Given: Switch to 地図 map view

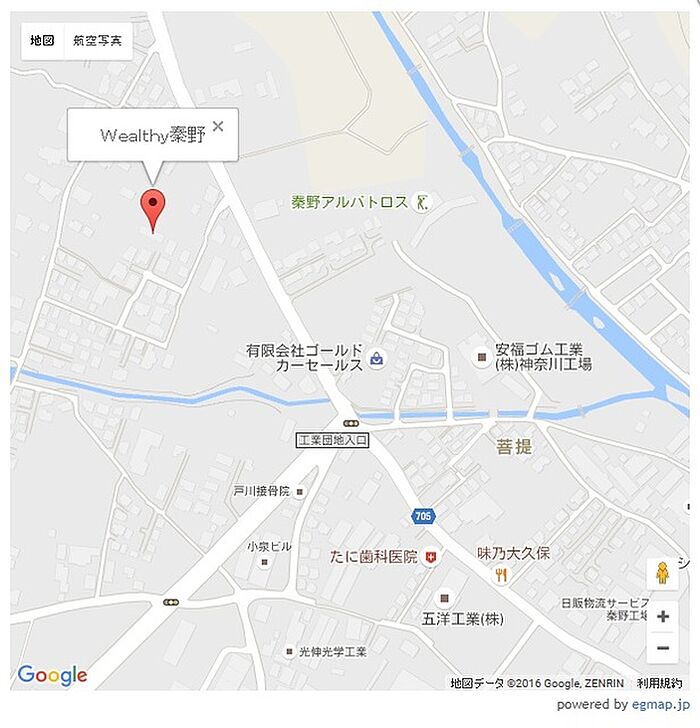Looking at the screenshot, I should 42,41.
